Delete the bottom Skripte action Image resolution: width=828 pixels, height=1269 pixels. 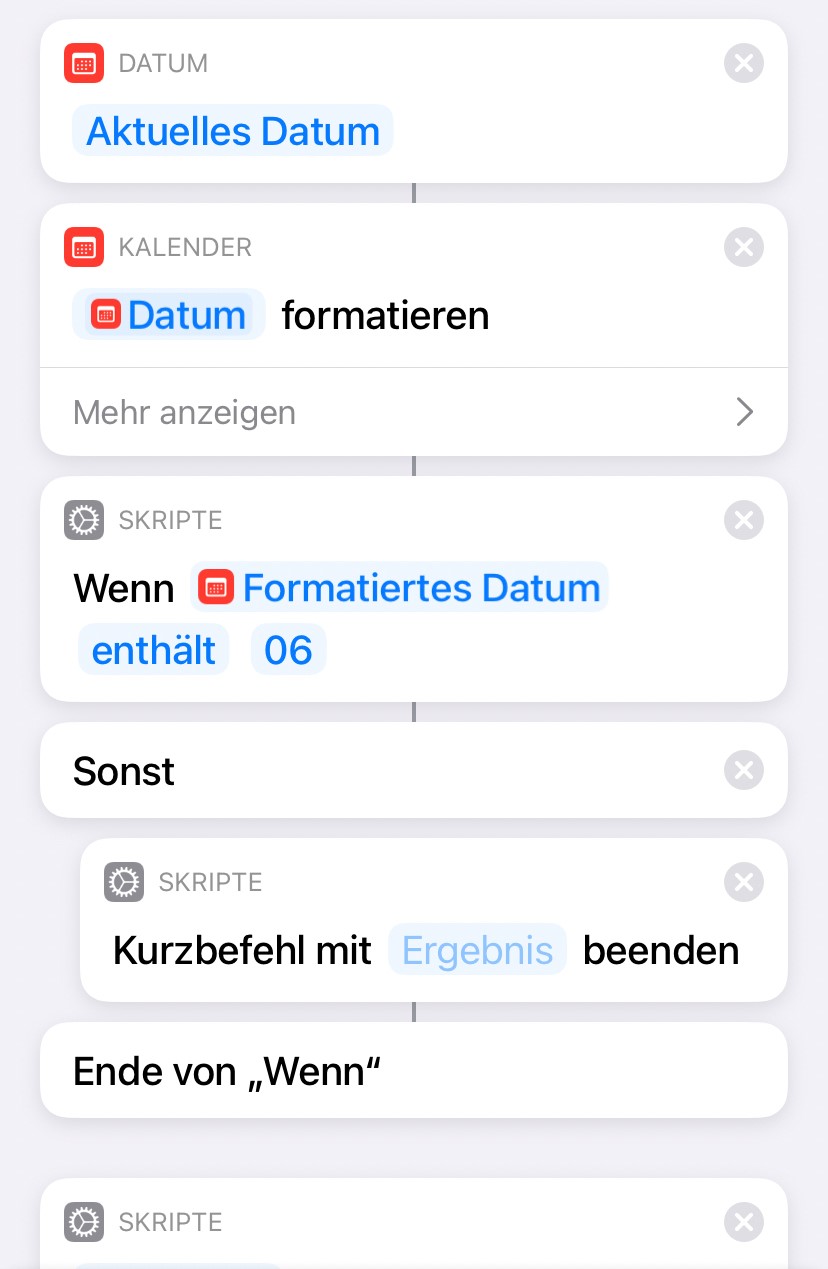(x=743, y=1222)
